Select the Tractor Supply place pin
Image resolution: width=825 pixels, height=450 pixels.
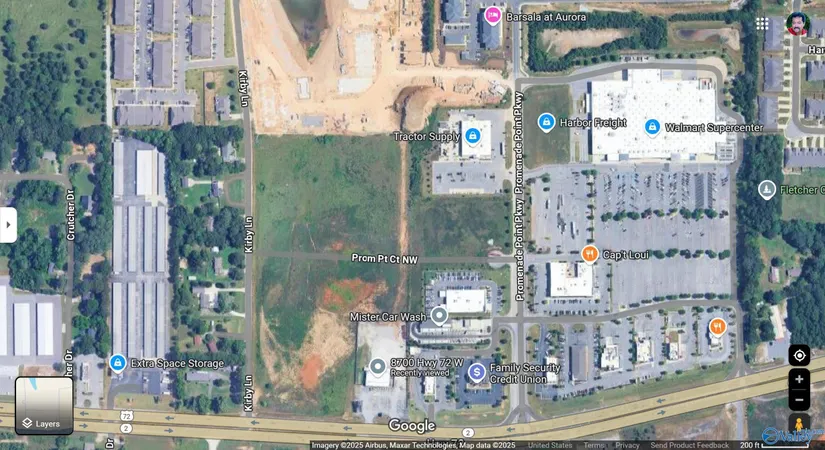pyautogui.click(x=473, y=135)
